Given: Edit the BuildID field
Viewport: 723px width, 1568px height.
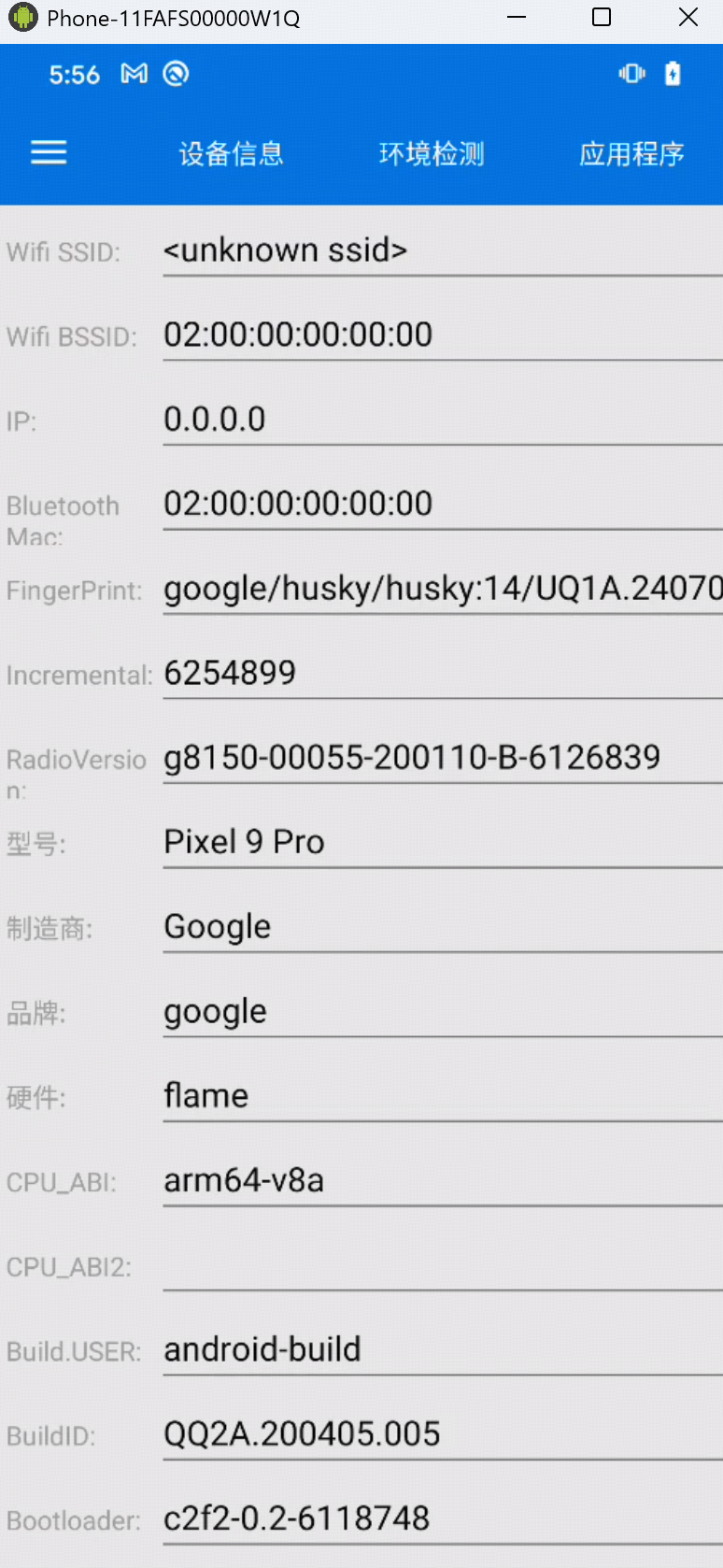Looking at the screenshot, I should 442,1433.
